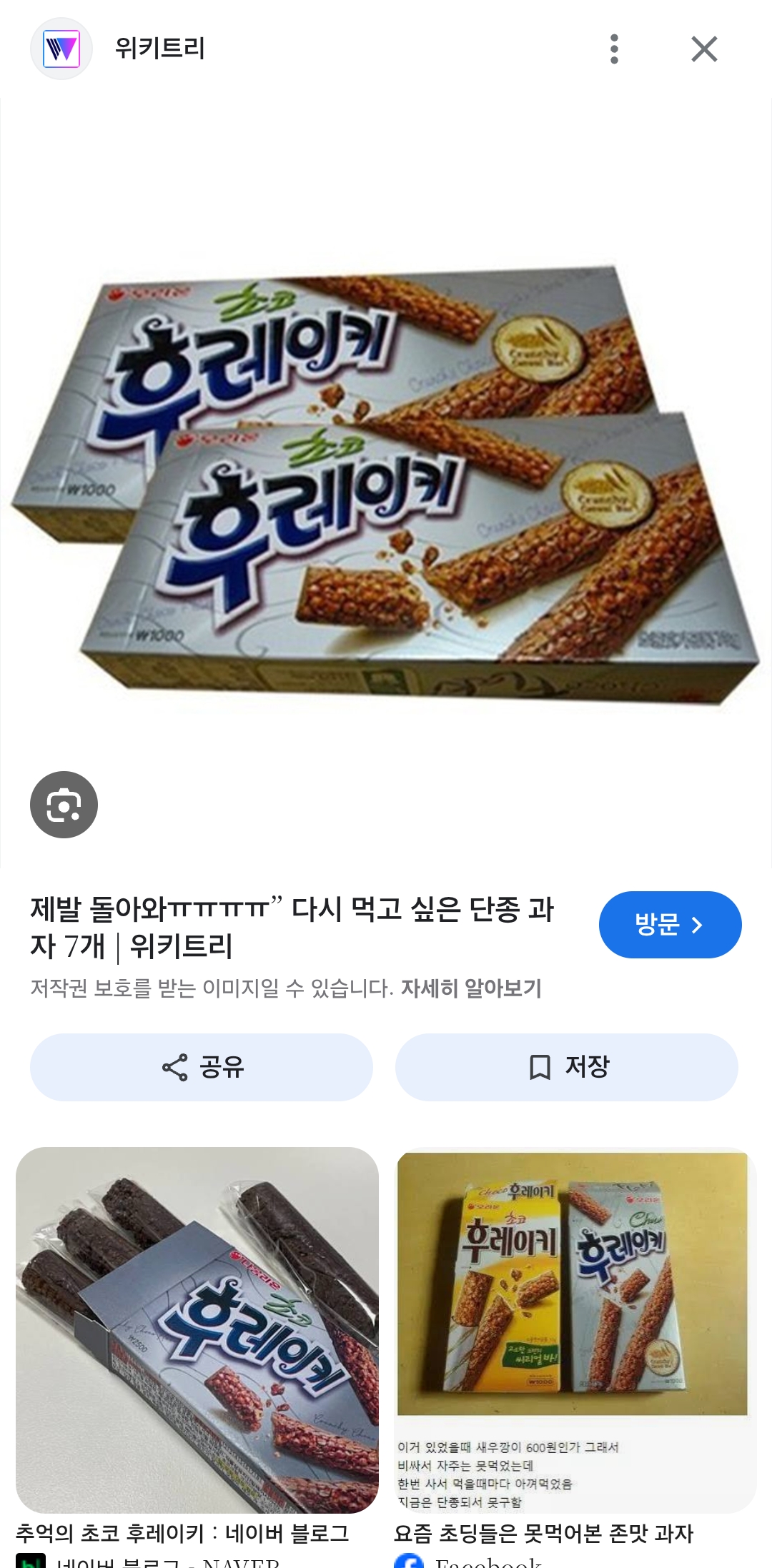Screen dimensions: 772x1568
Task: Open the 추억의 초코 후레이키 Naver blog result
Action: (197, 1330)
